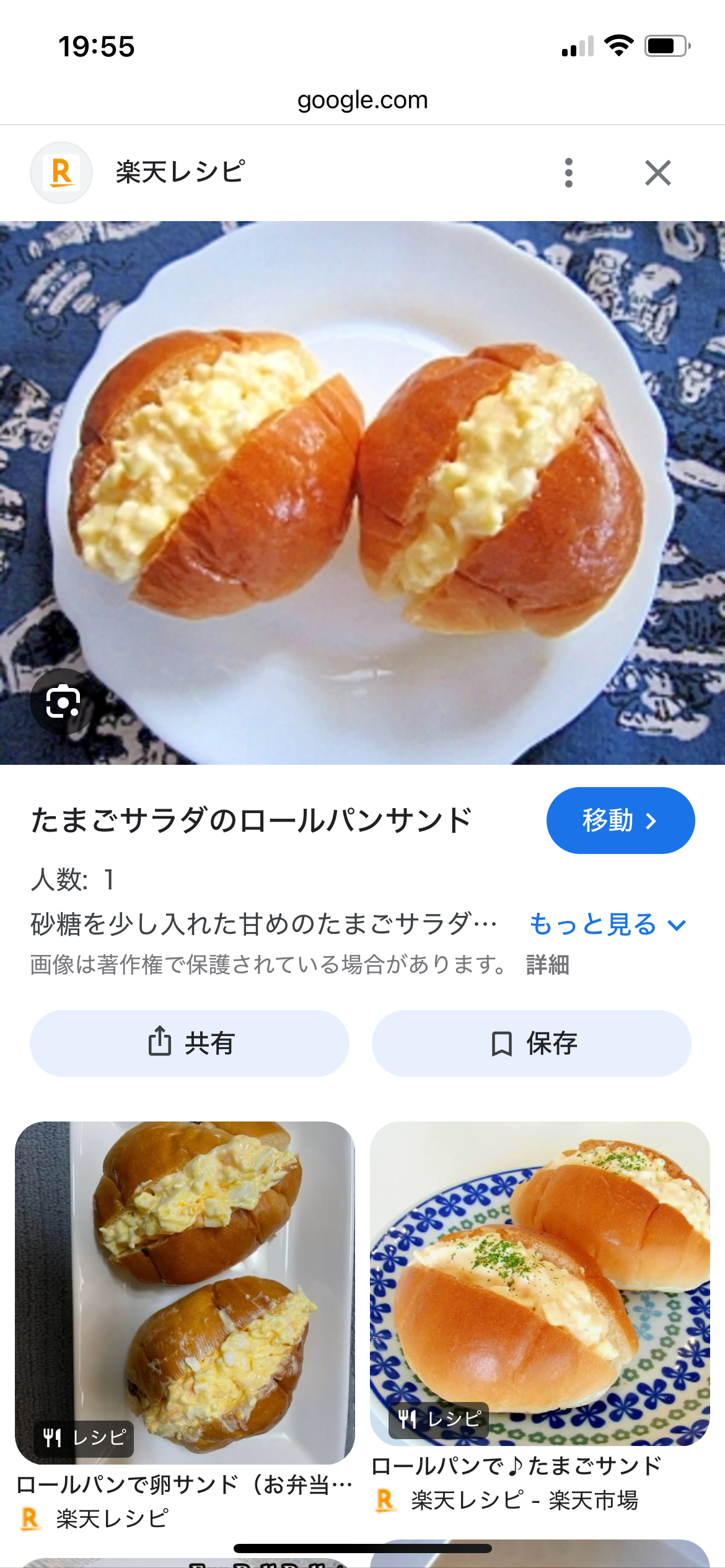Tap the google.com address bar
Screen dimensions: 725x1568
[x=362, y=100]
